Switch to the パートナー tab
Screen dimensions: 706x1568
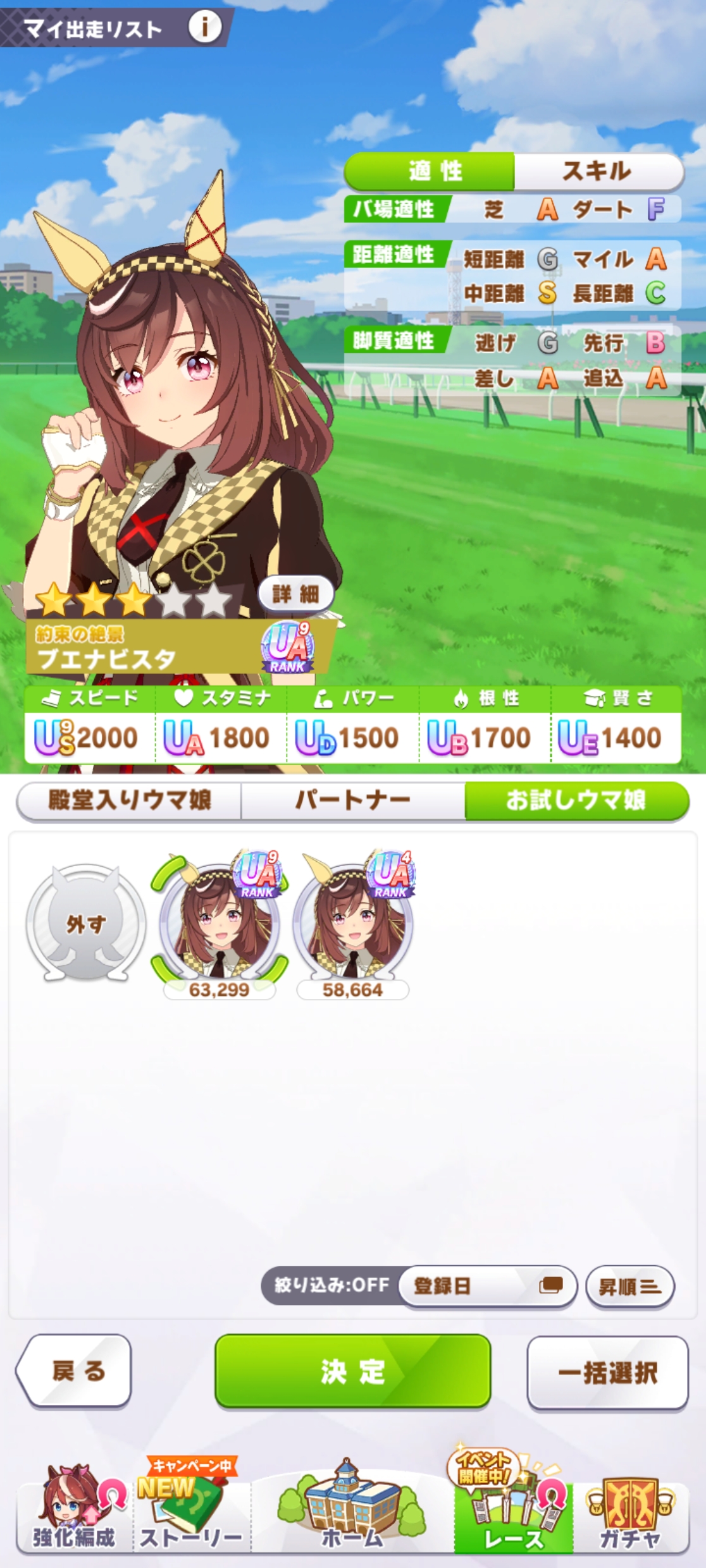[353, 800]
